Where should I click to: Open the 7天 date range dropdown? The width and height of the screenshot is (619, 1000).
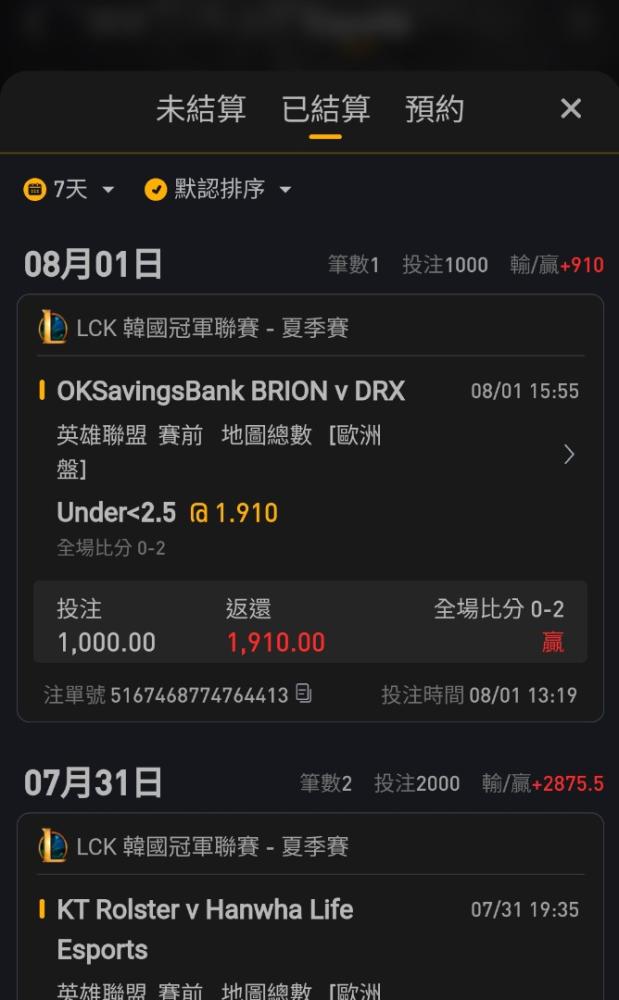point(70,189)
